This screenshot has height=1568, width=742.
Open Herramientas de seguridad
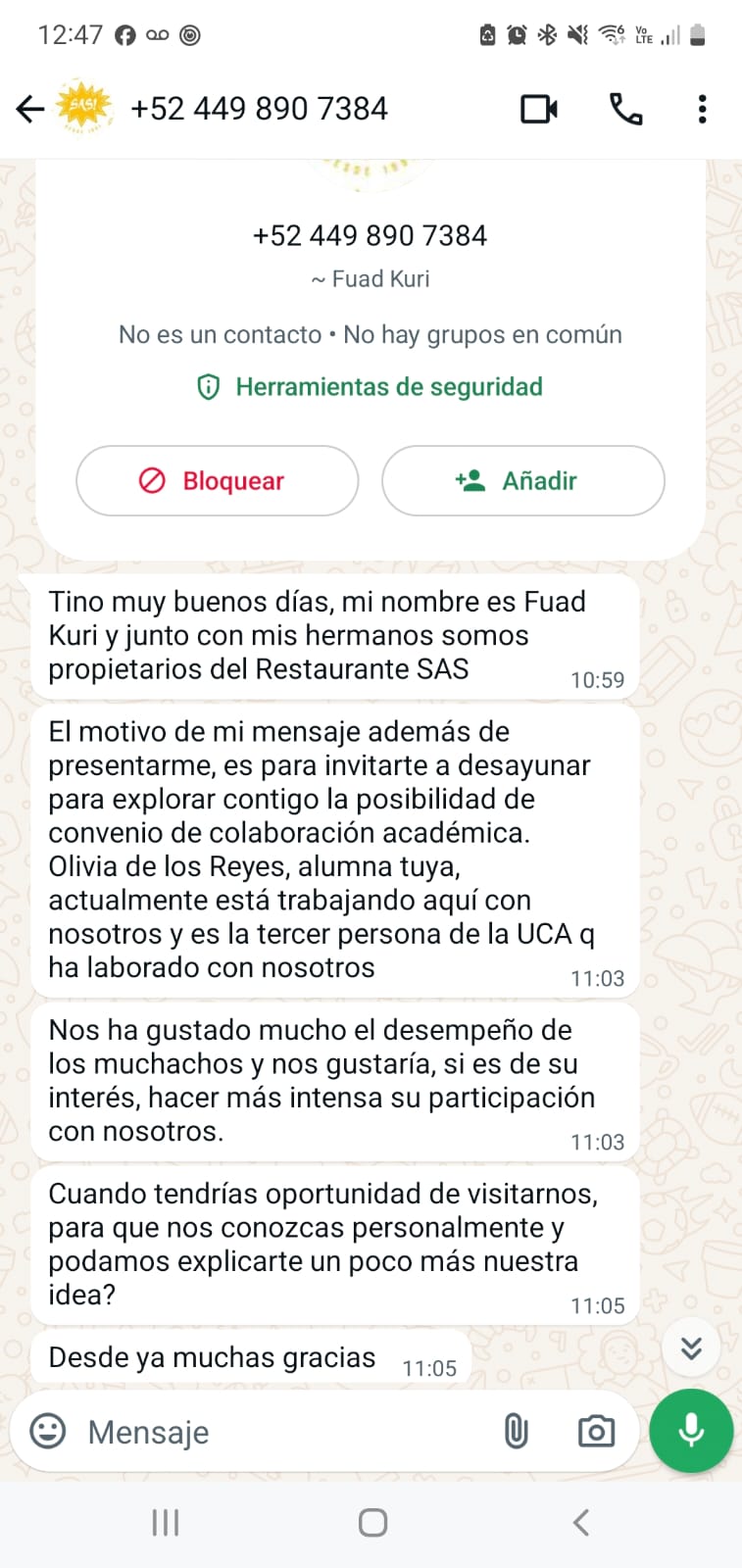(x=370, y=387)
